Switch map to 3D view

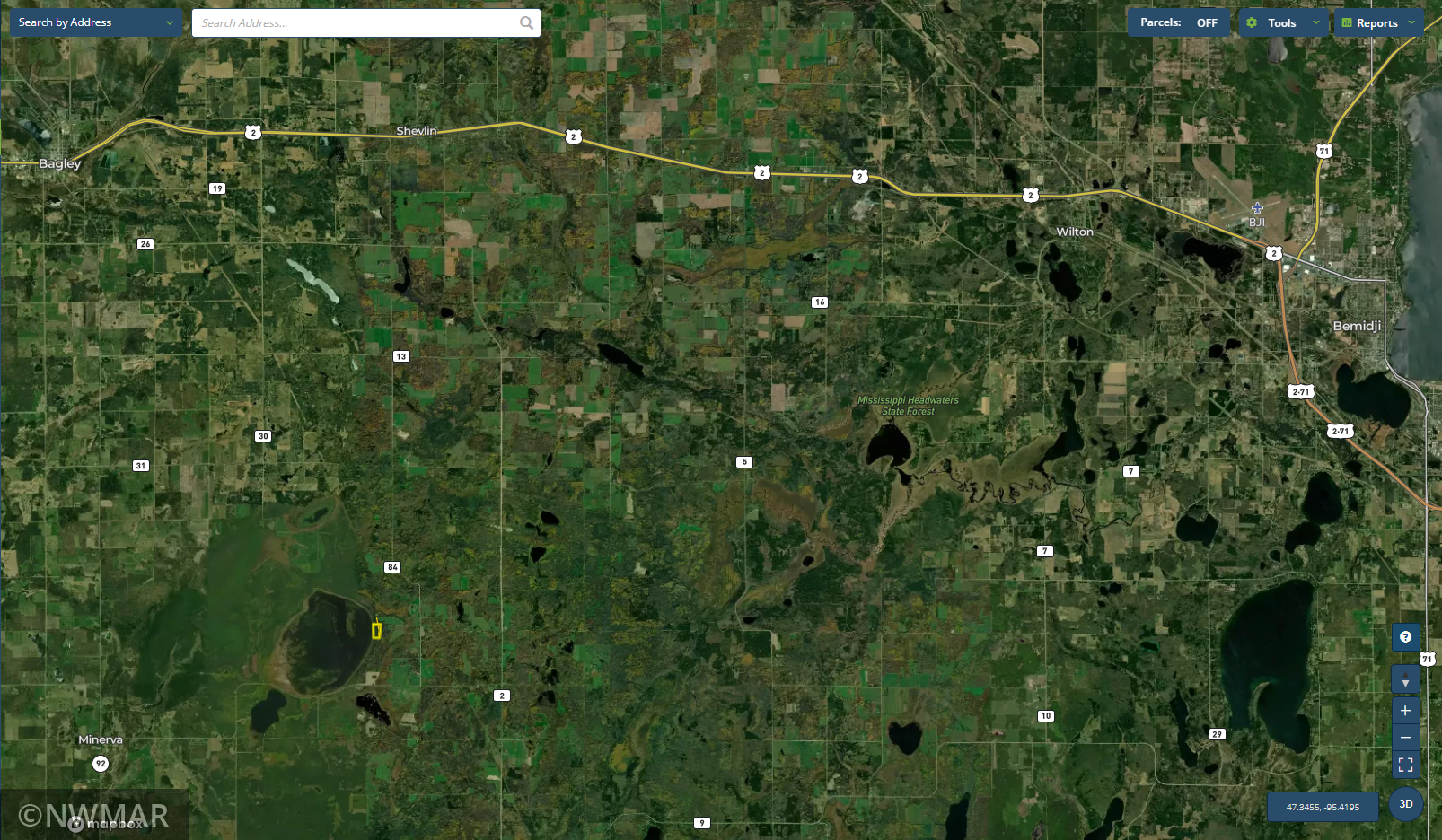(1405, 804)
